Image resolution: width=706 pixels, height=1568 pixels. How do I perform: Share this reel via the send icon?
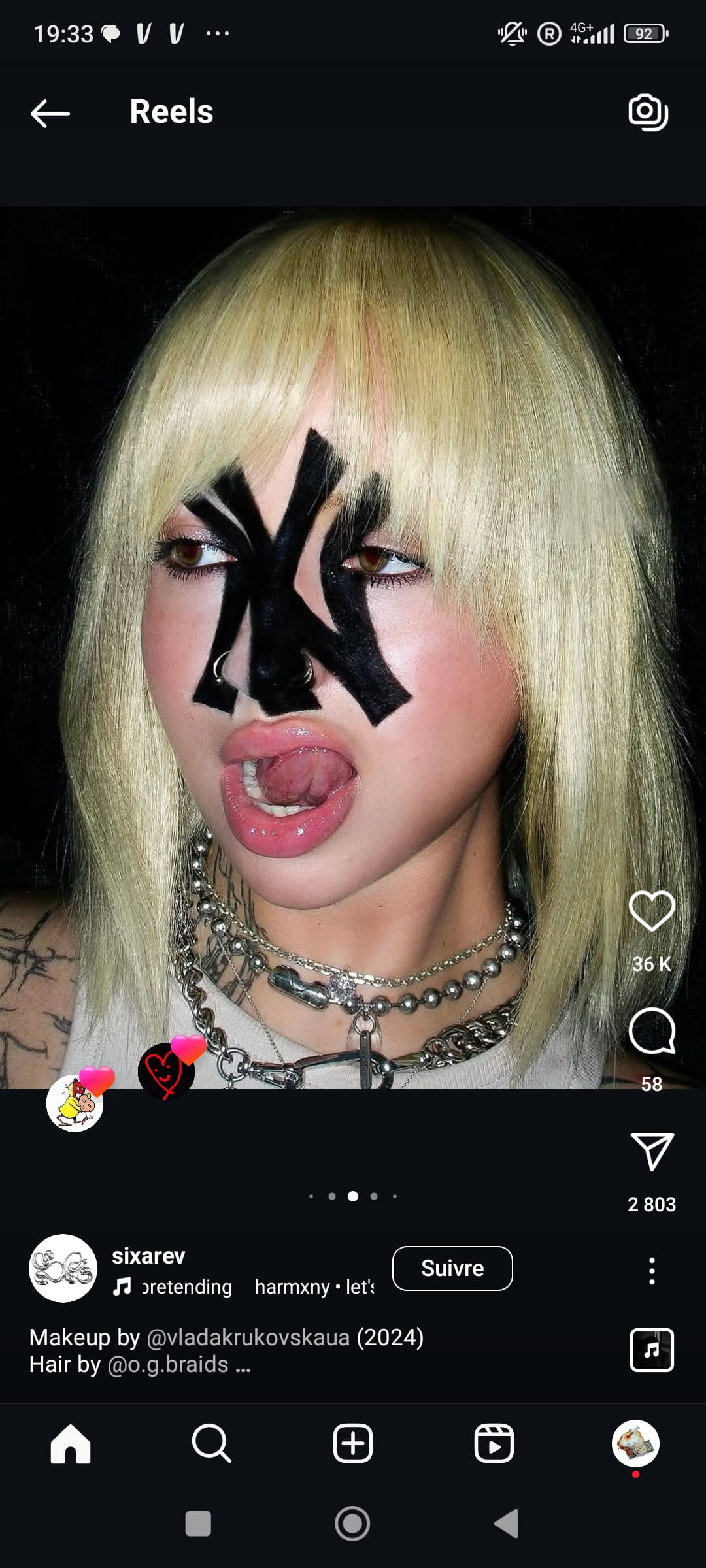pos(651,1151)
